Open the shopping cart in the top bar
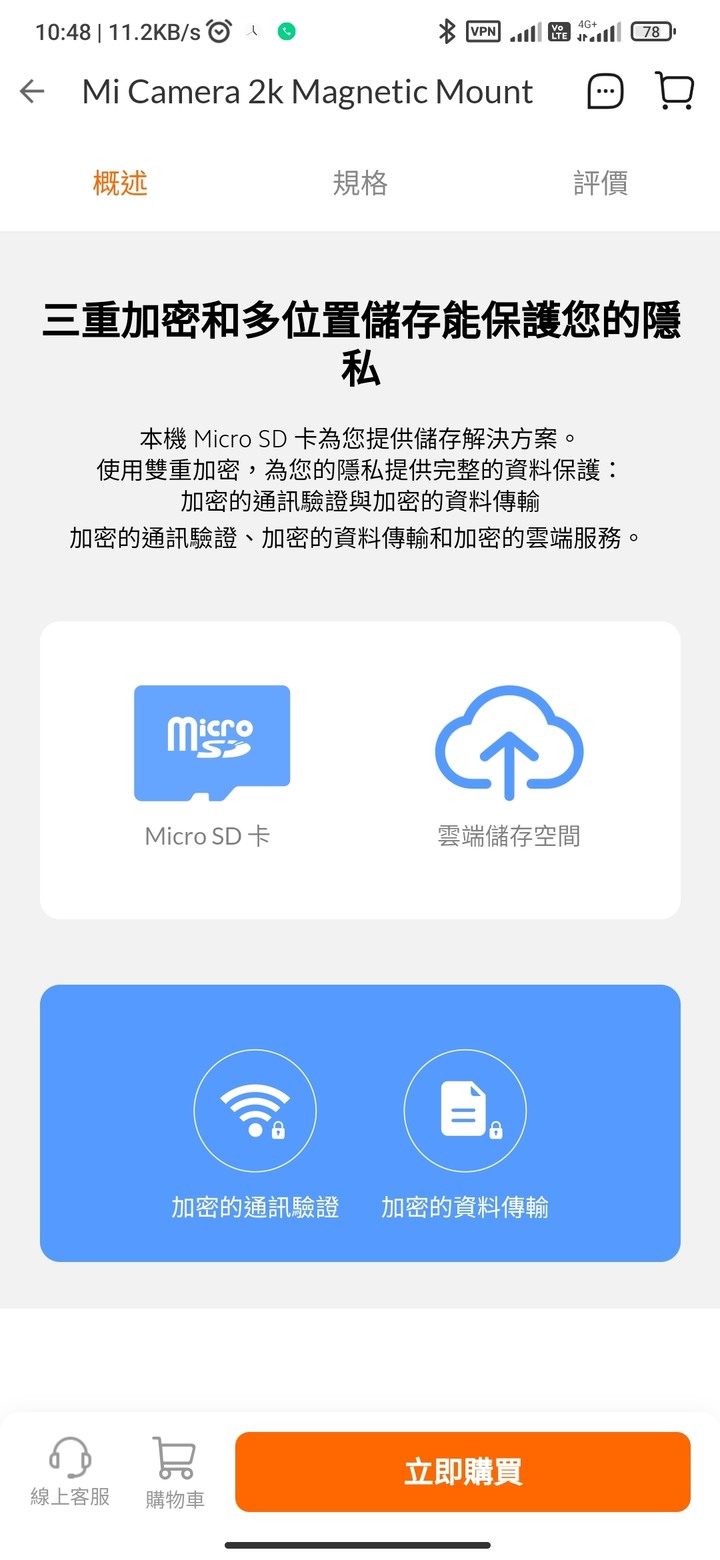Screen dimensions: 720x1560 click(x=675, y=91)
